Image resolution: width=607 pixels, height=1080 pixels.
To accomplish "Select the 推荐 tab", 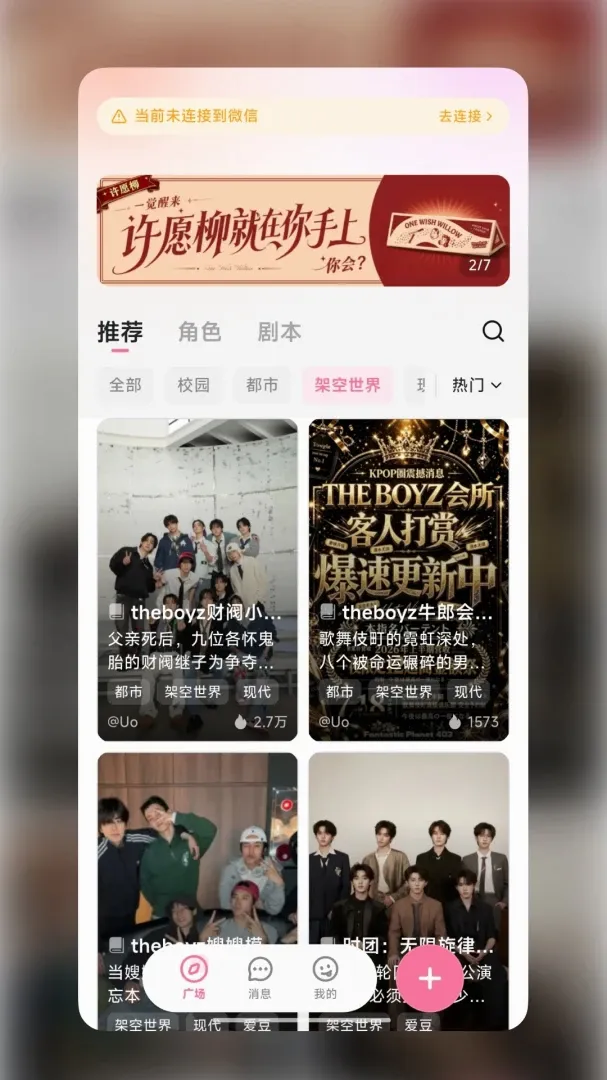I will [120, 333].
